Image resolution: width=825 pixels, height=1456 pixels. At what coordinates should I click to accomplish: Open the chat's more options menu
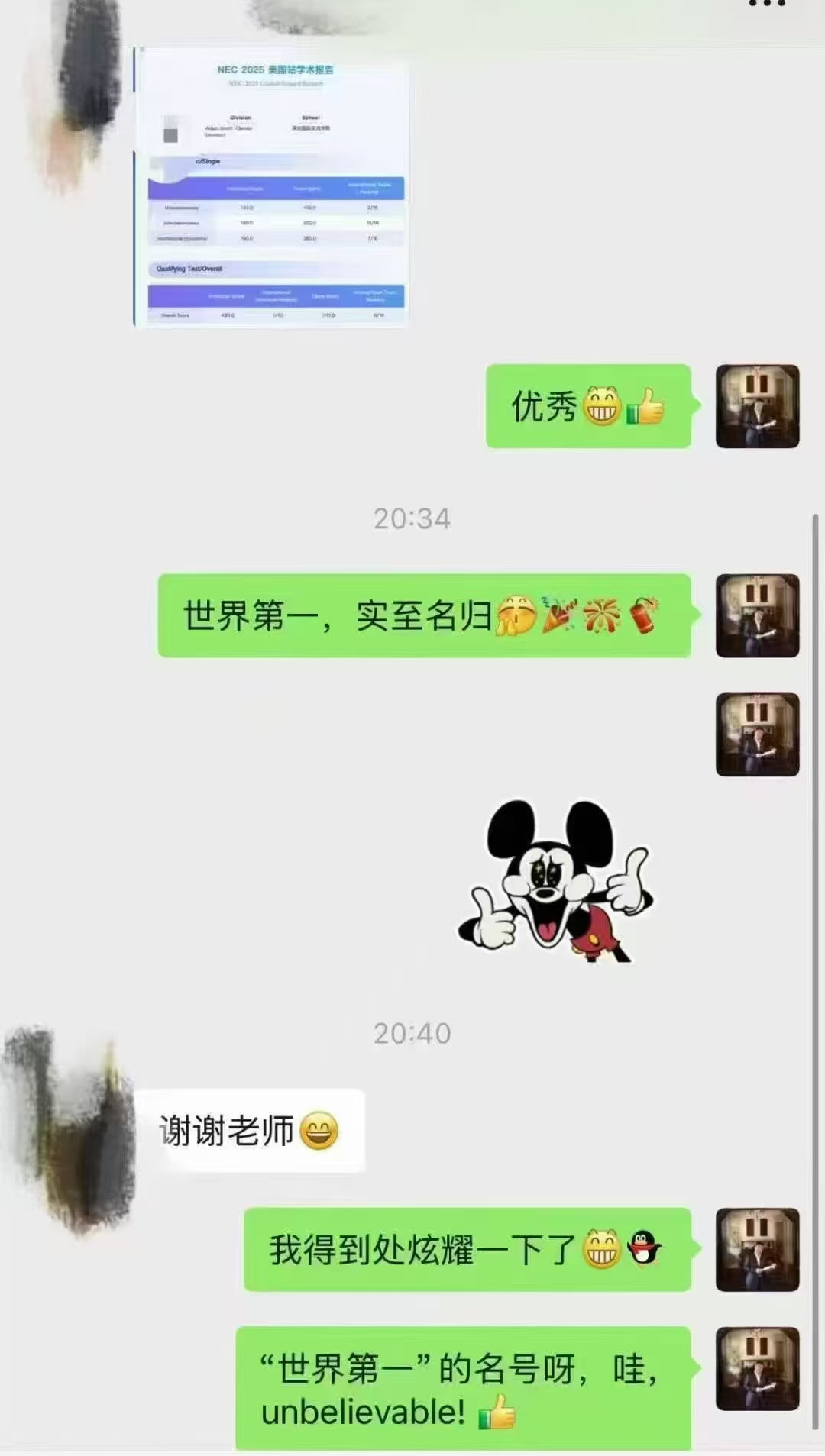[x=767, y=4]
